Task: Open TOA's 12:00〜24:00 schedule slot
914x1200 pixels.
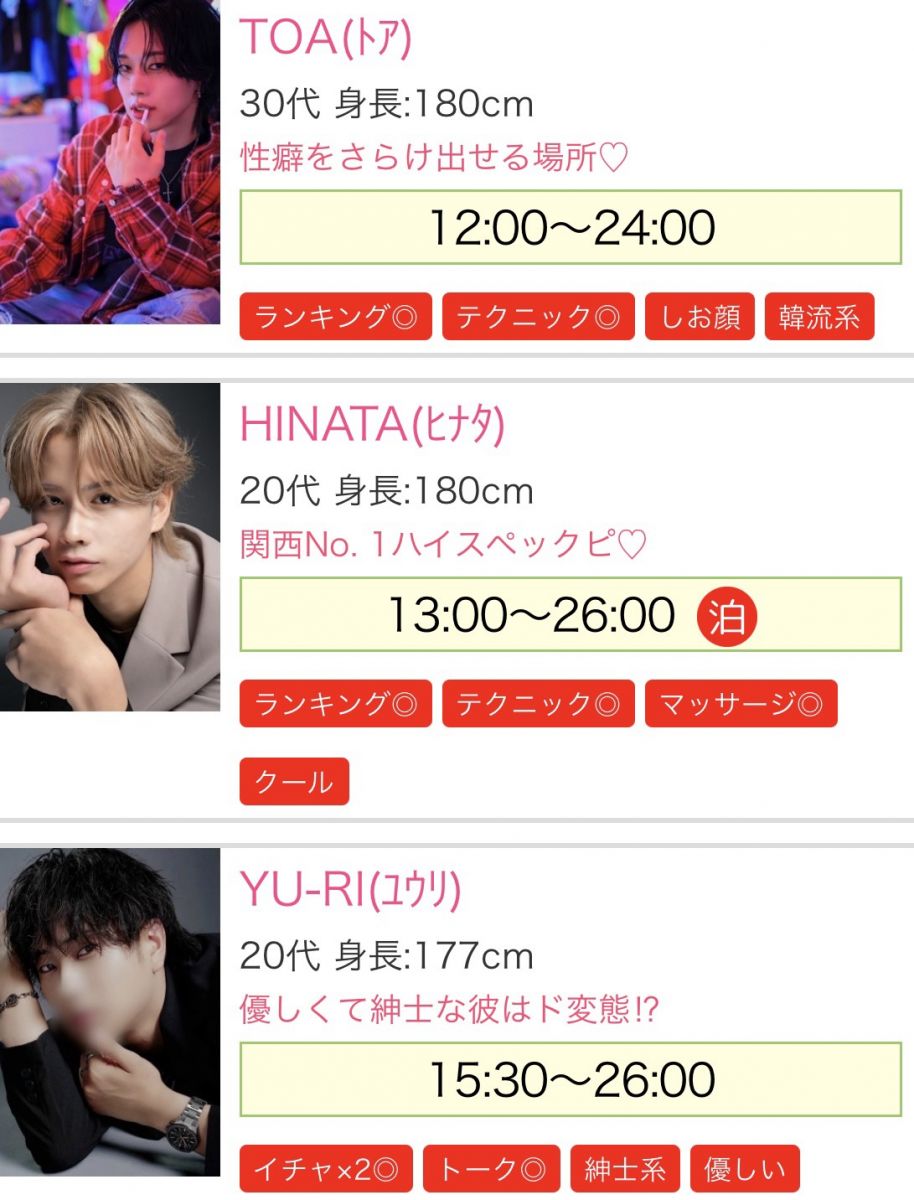Action: tap(571, 228)
